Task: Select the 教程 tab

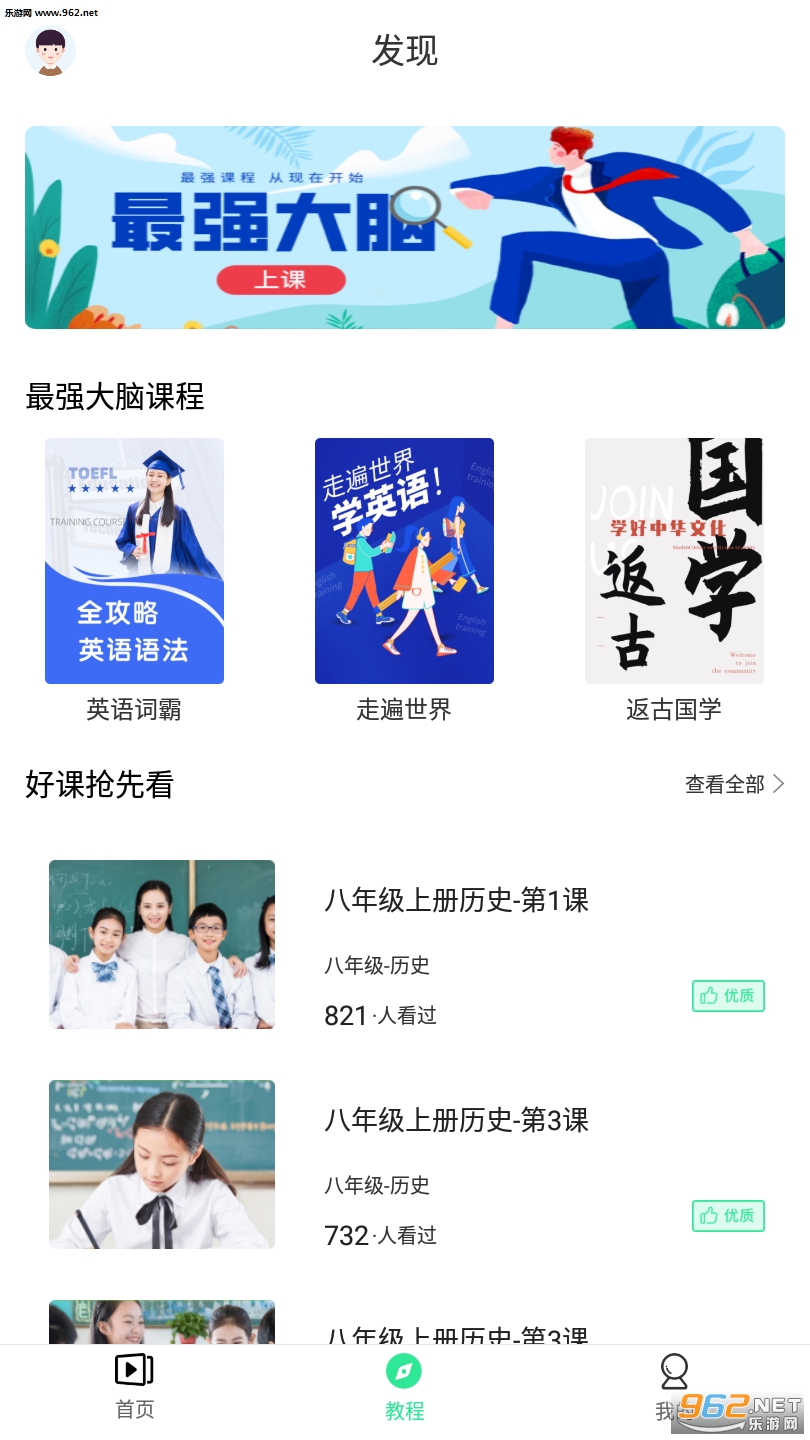Action: 404,1387
